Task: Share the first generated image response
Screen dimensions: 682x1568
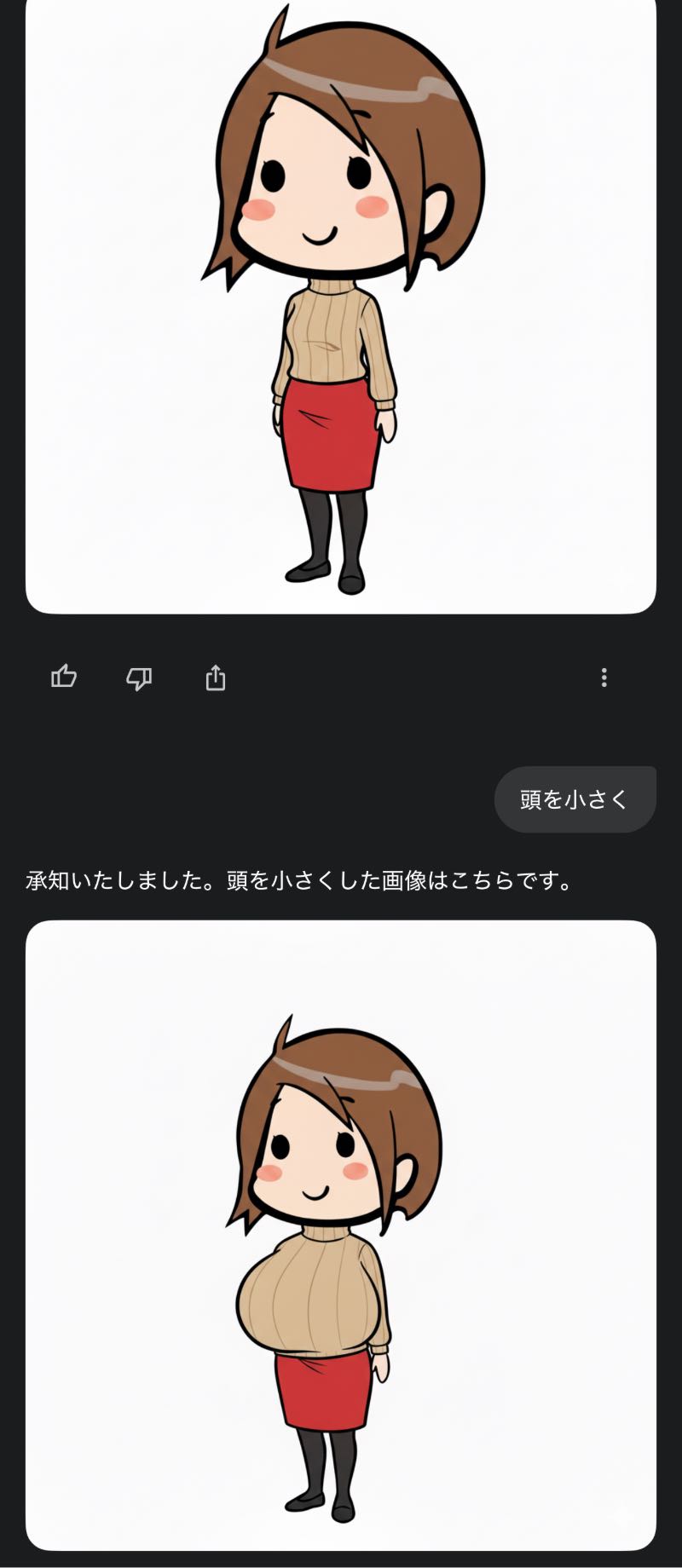Action: pyautogui.click(x=216, y=677)
